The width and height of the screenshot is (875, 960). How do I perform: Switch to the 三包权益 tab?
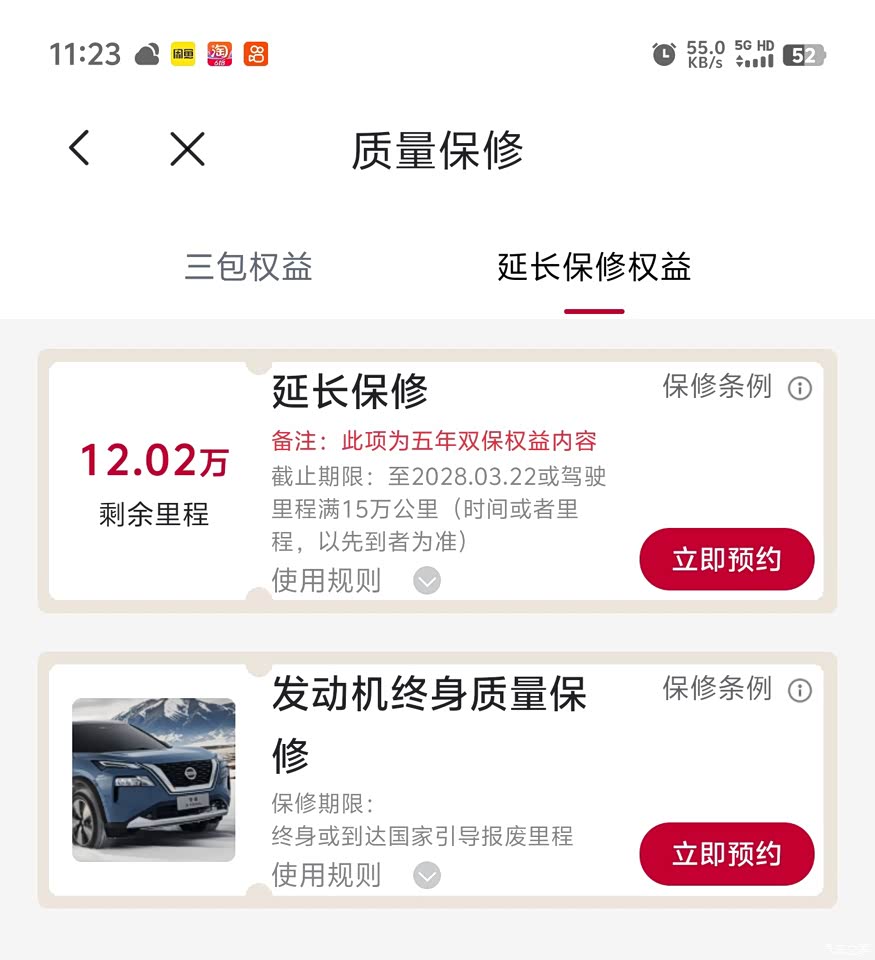click(248, 267)
